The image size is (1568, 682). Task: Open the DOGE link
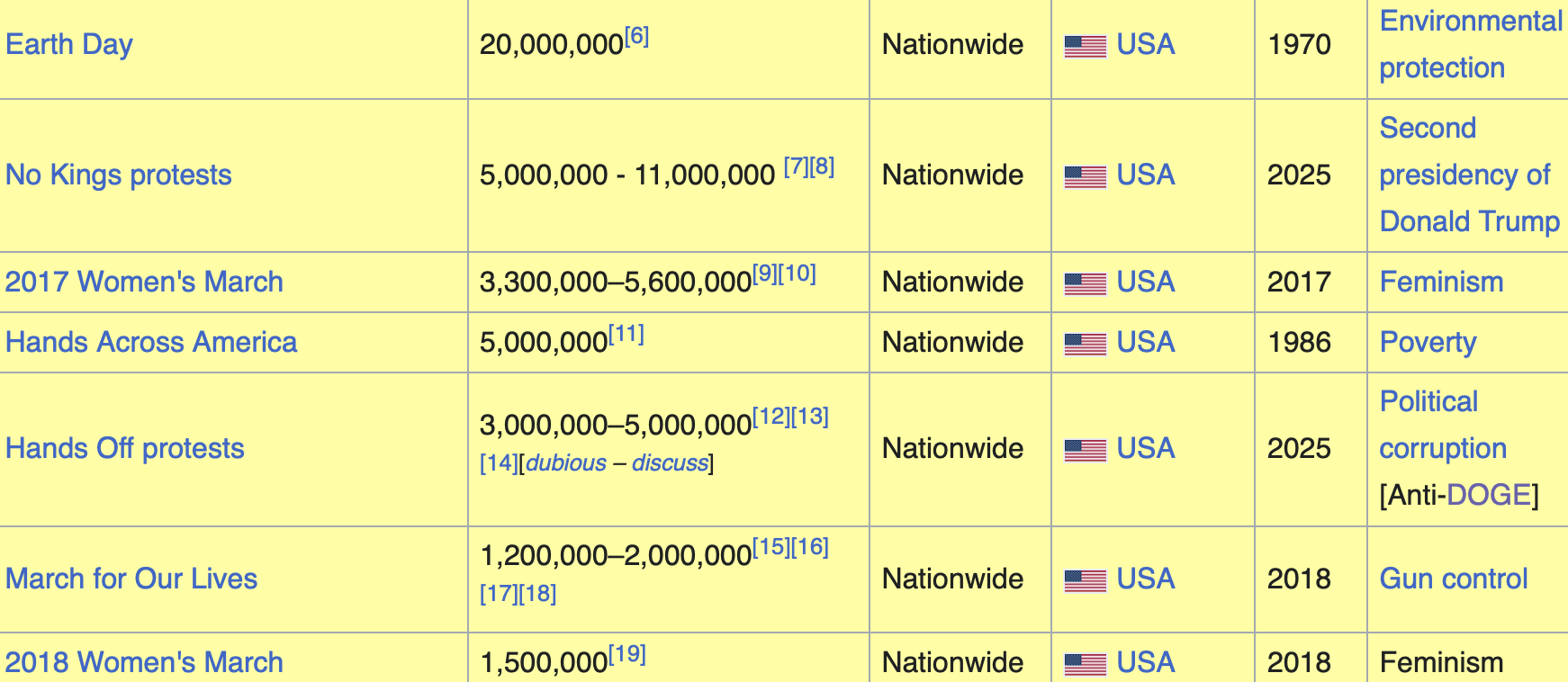pyautogui.click(x=1488, y=495)
